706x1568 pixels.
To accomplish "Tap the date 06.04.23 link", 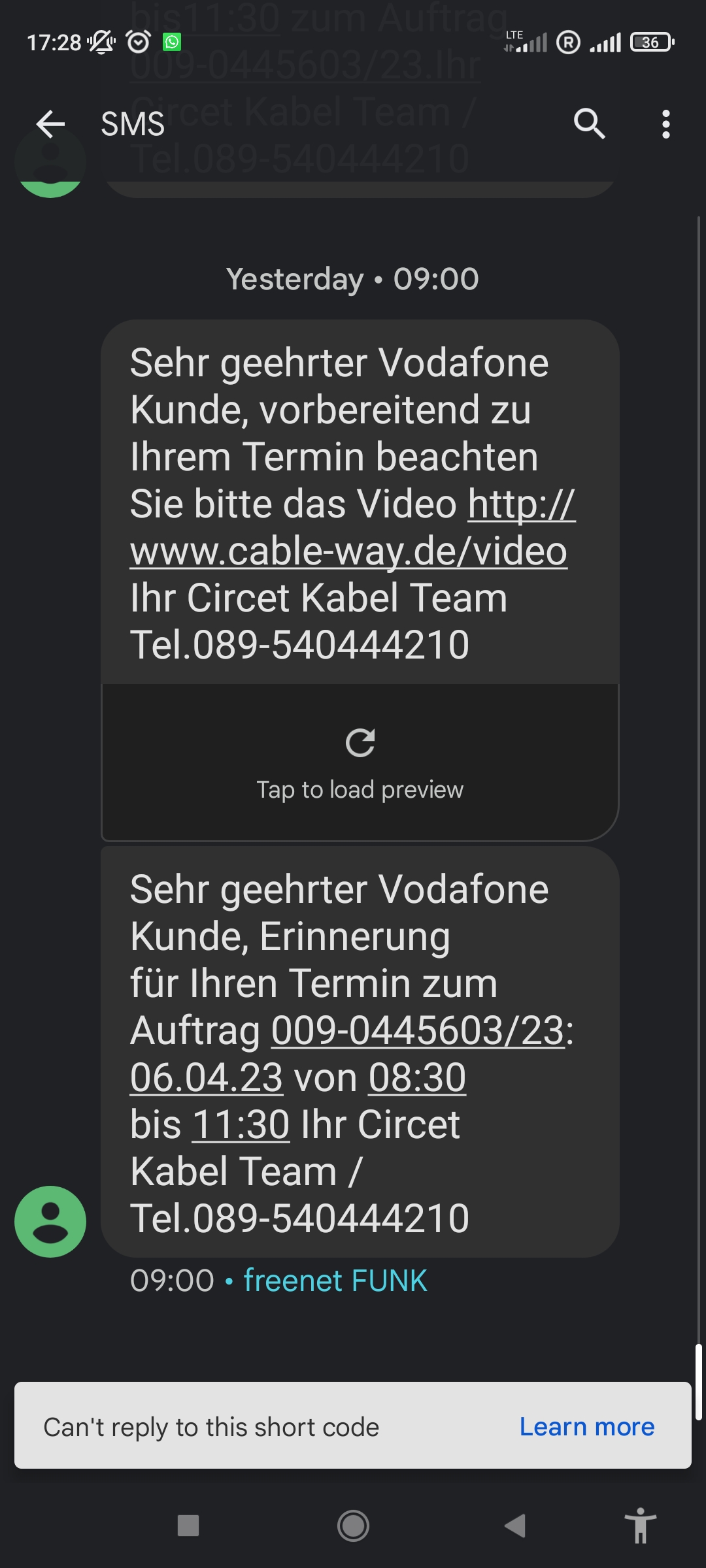I will tap(207, 1078).
